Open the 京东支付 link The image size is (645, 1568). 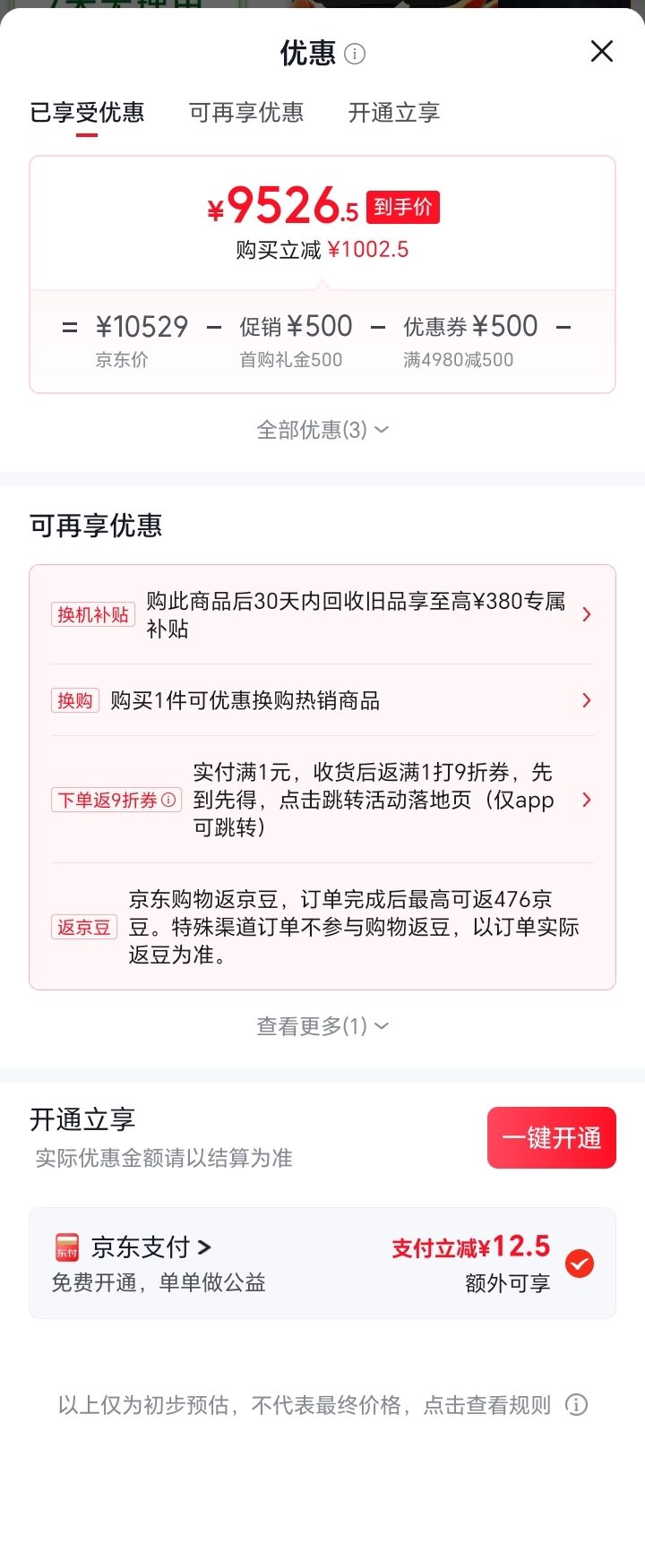150,1247
